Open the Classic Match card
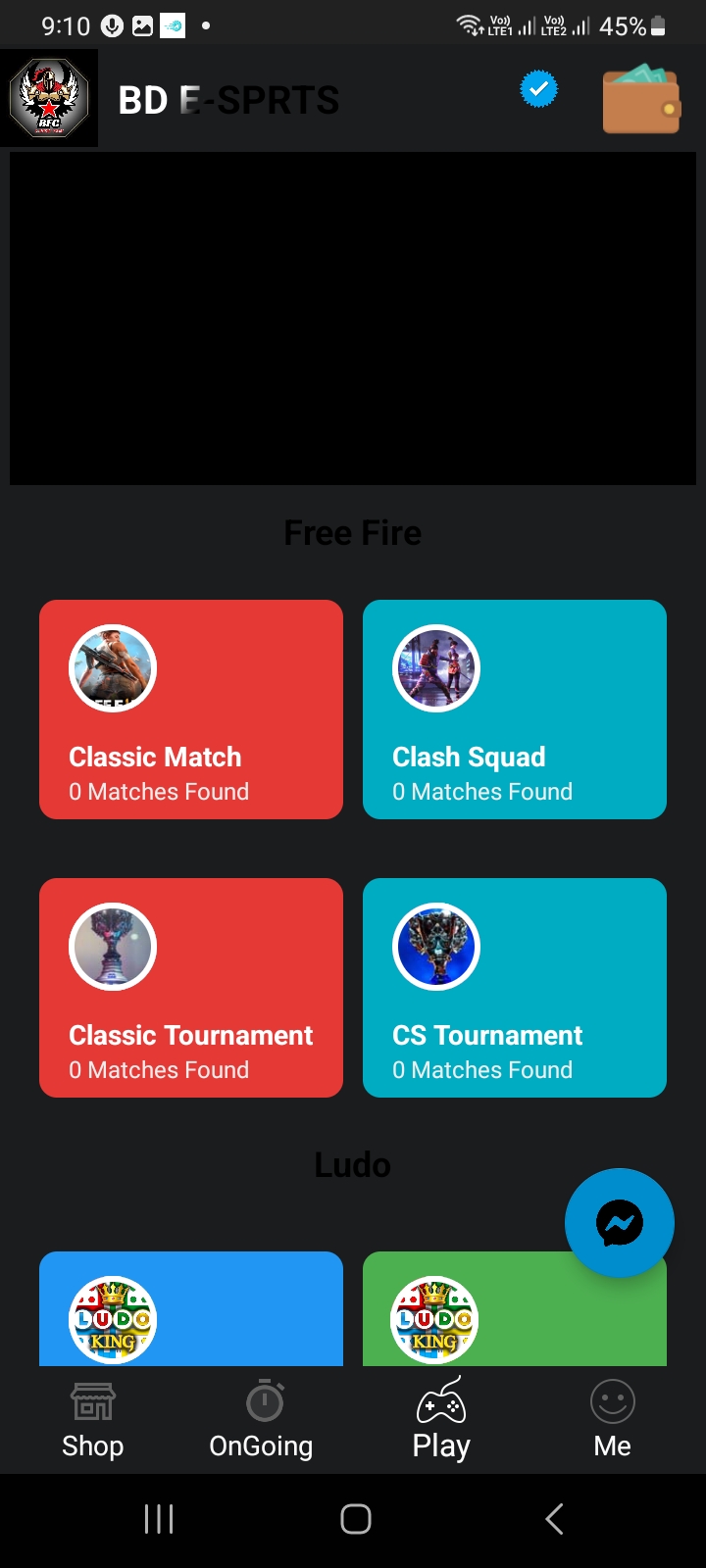 [191, 710]
